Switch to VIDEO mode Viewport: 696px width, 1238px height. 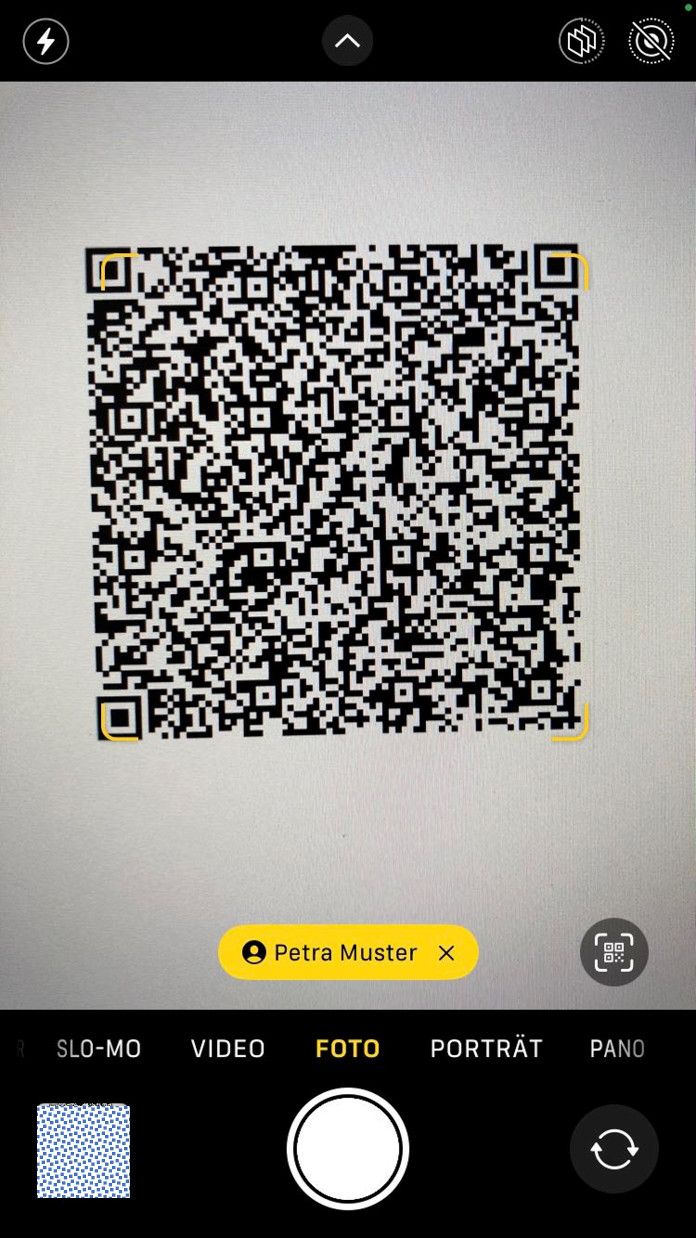click(x=228, y=1049)
